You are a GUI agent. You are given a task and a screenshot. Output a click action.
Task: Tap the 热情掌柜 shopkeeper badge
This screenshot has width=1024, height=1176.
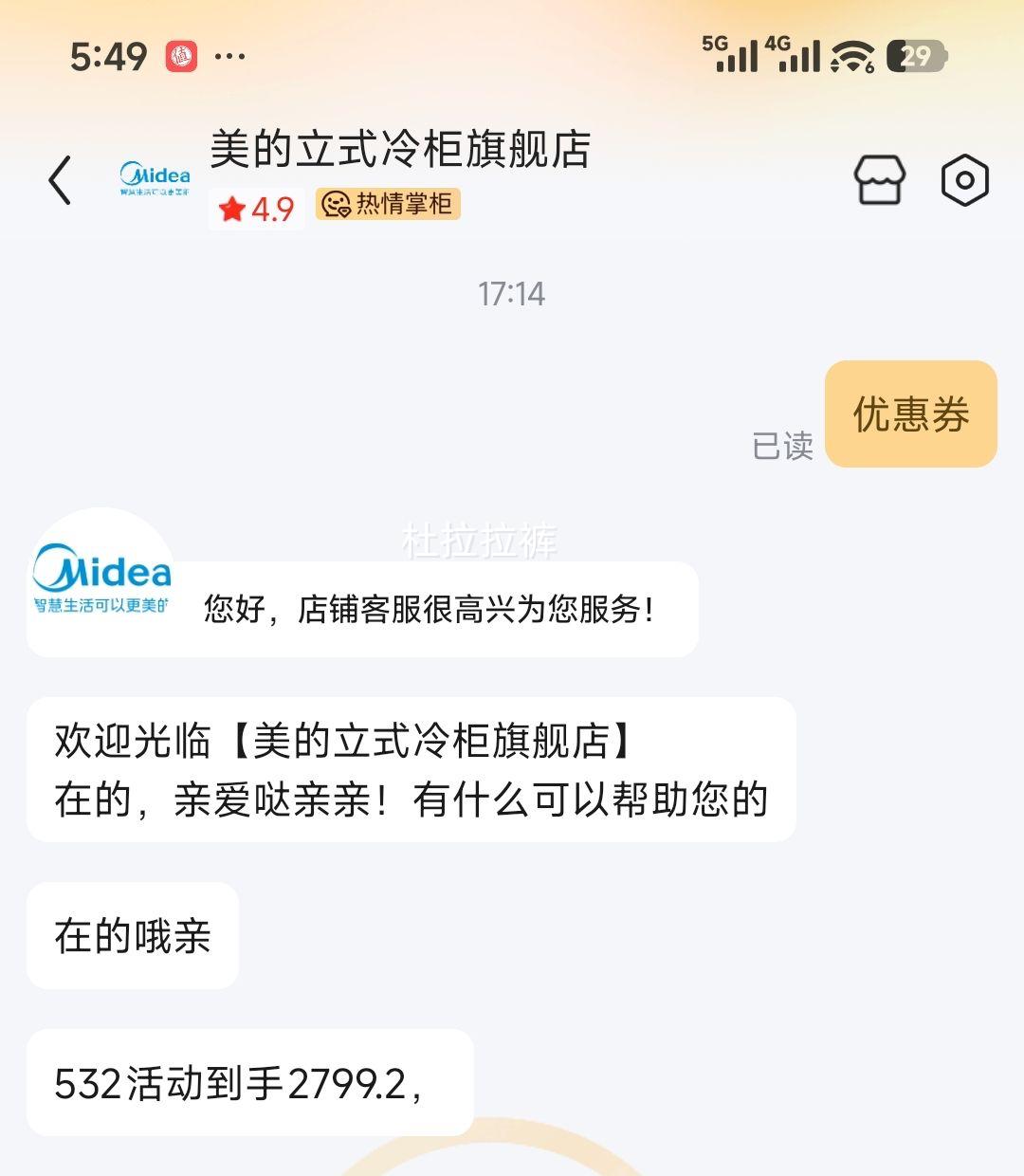click(x=387, y=205)
